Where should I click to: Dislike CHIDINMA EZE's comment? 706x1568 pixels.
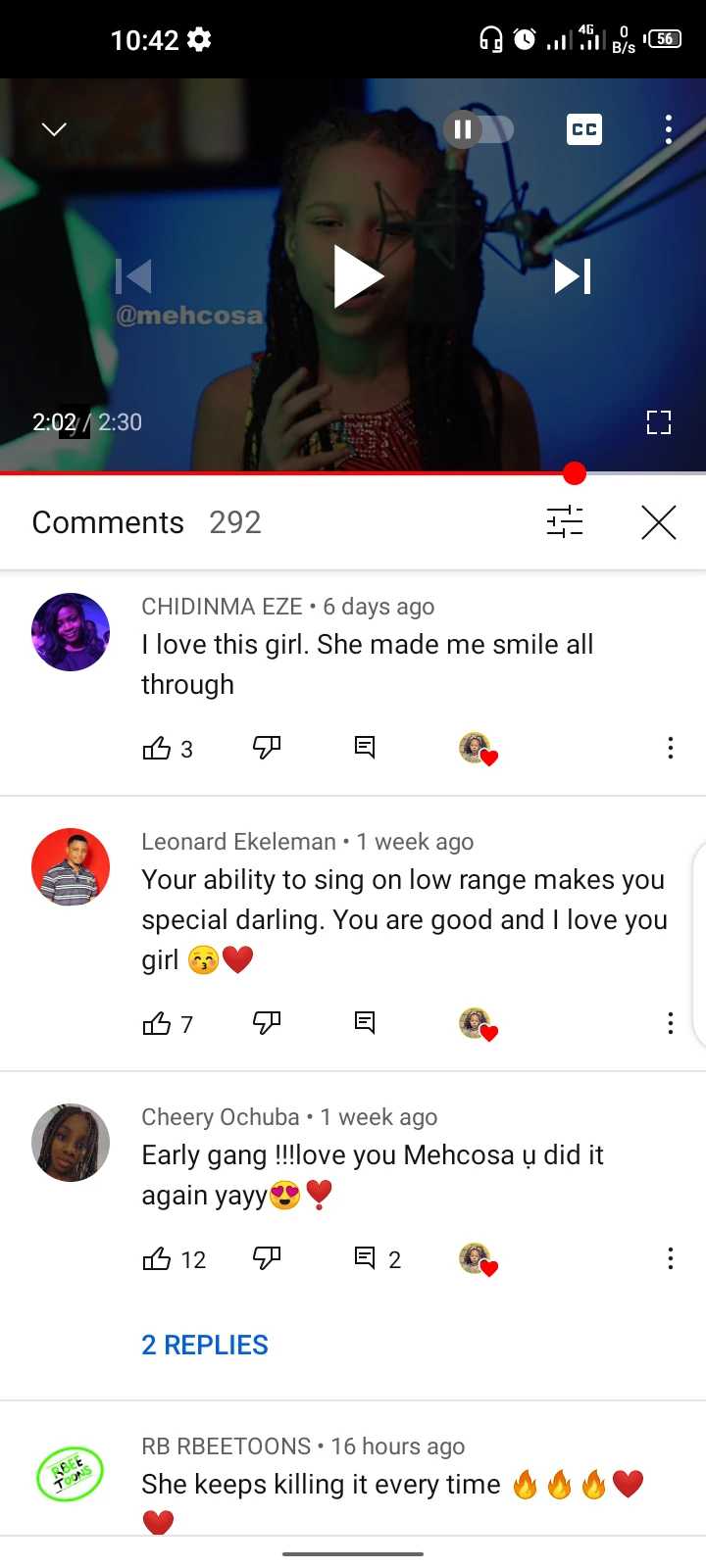(267, 749)
